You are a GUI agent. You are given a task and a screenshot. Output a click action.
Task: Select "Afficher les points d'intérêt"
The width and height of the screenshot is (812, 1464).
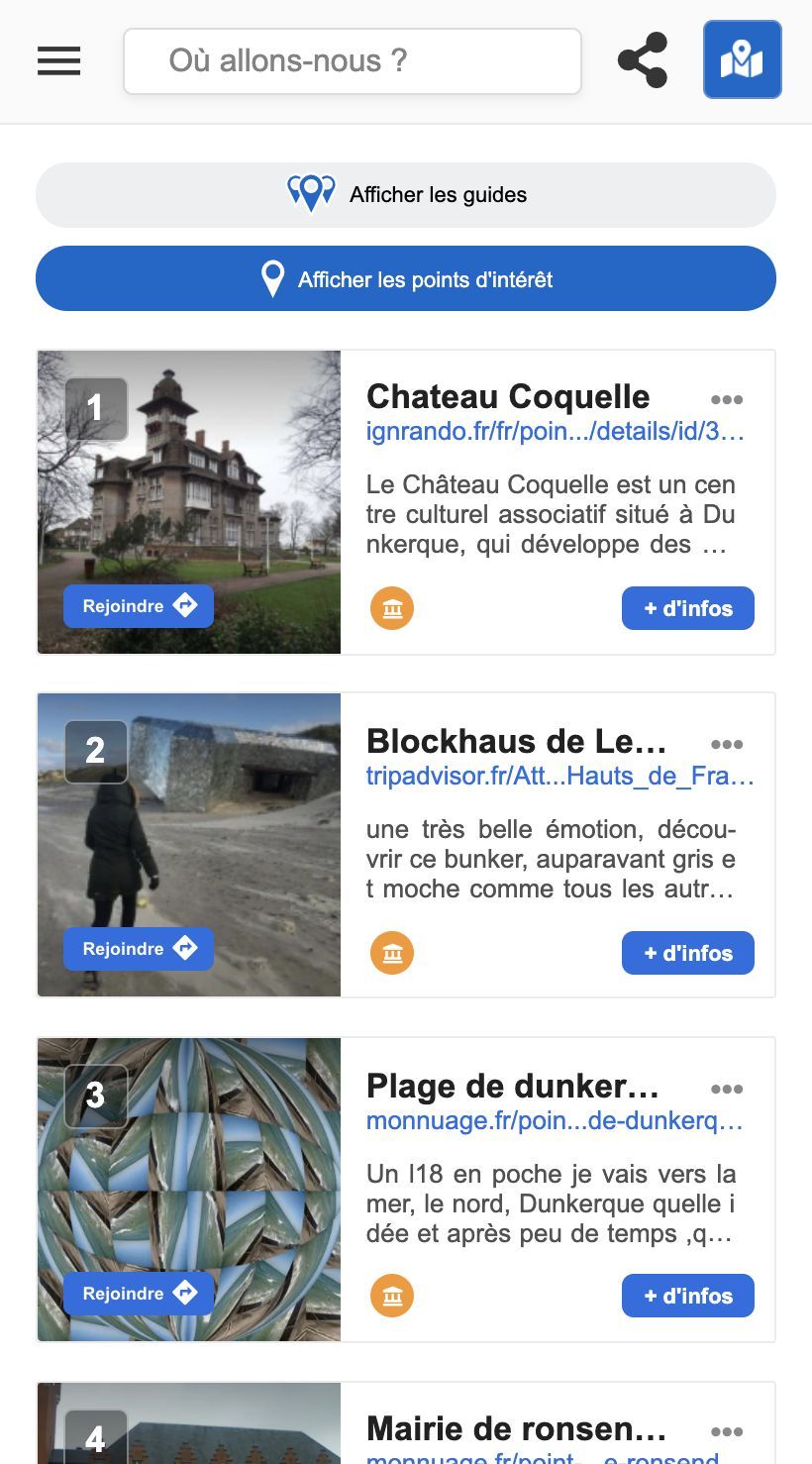click(x=406, y=279)
